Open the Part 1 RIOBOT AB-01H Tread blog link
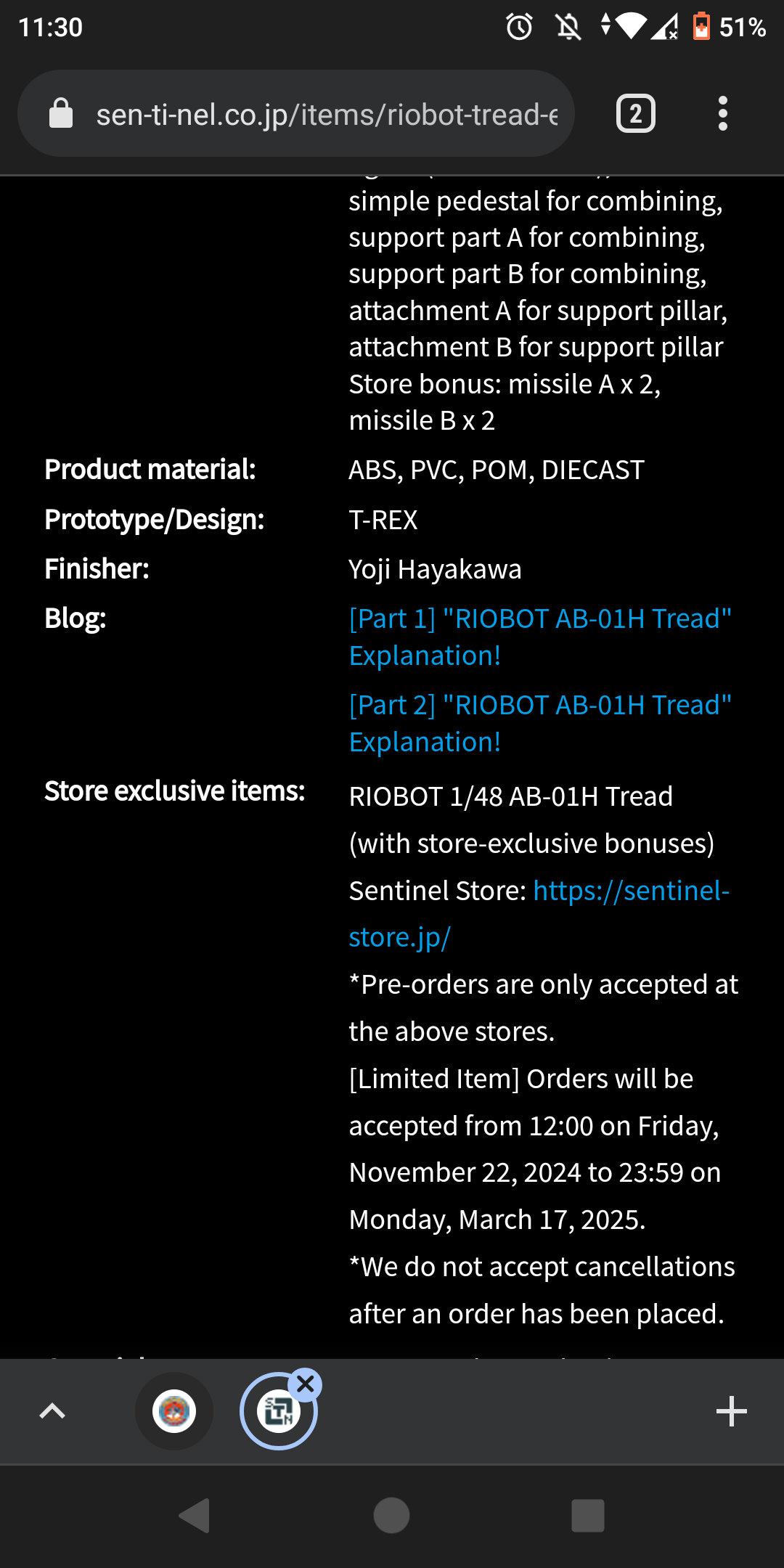 [540, 637]
